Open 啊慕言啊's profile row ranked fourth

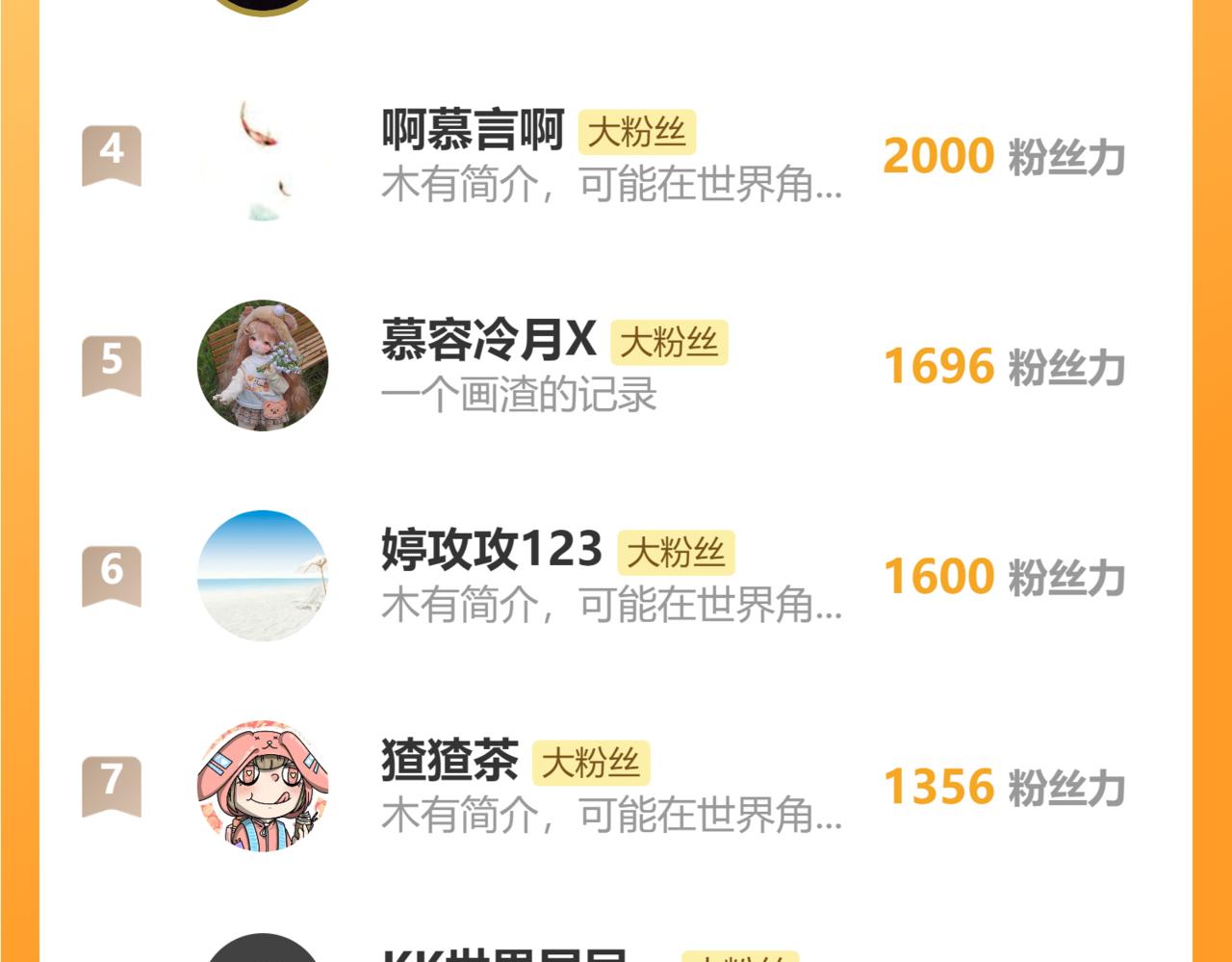coord(616,156)
